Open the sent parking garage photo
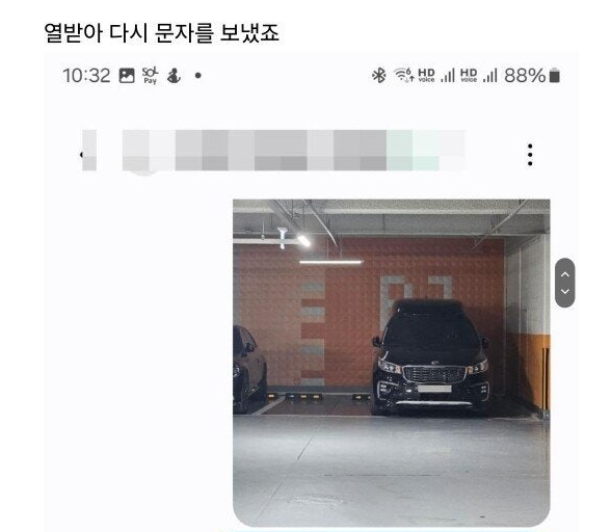This screenshot has width=613, height=532. pyautogui.click(x=391, y=360)
